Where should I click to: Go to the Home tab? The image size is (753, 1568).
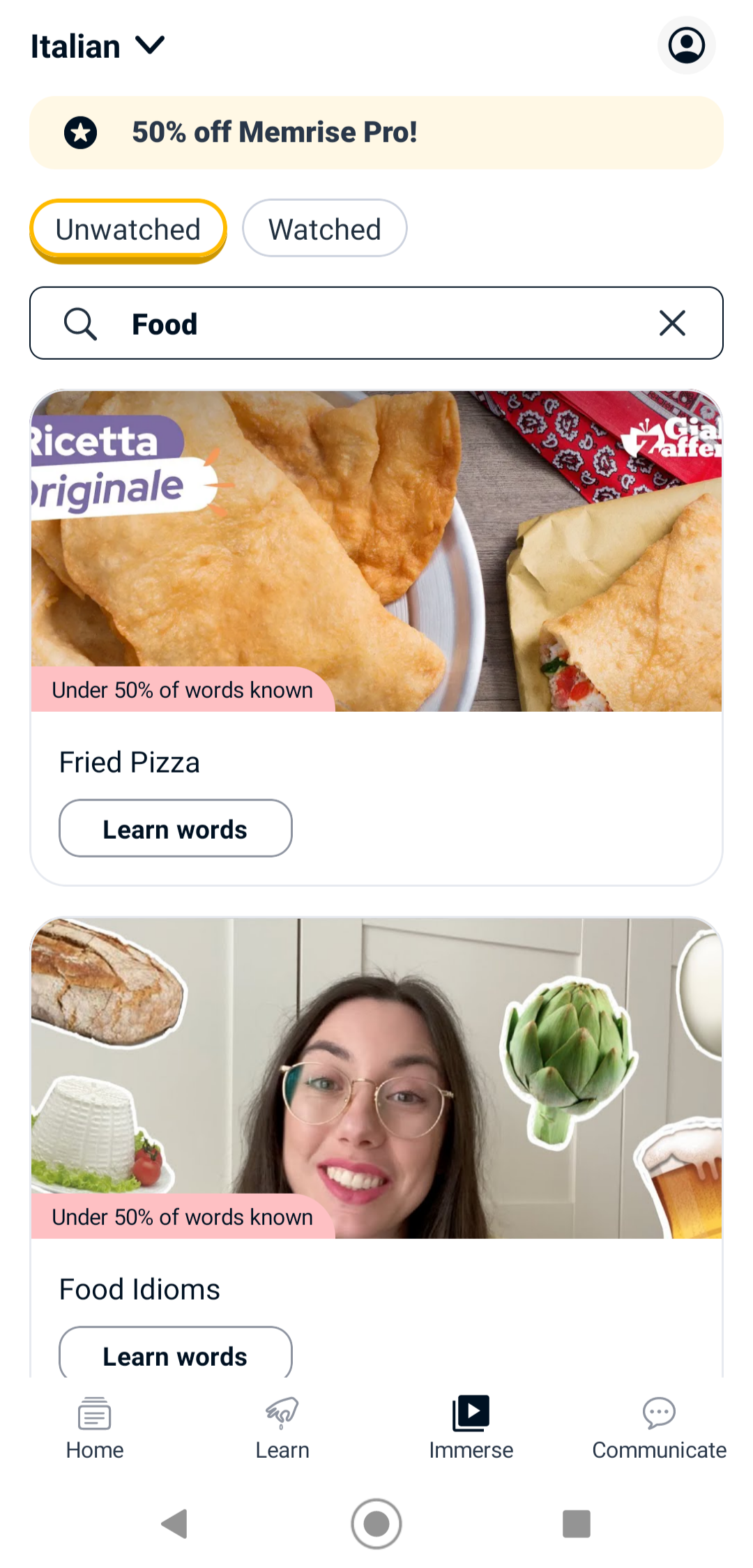95,1428
